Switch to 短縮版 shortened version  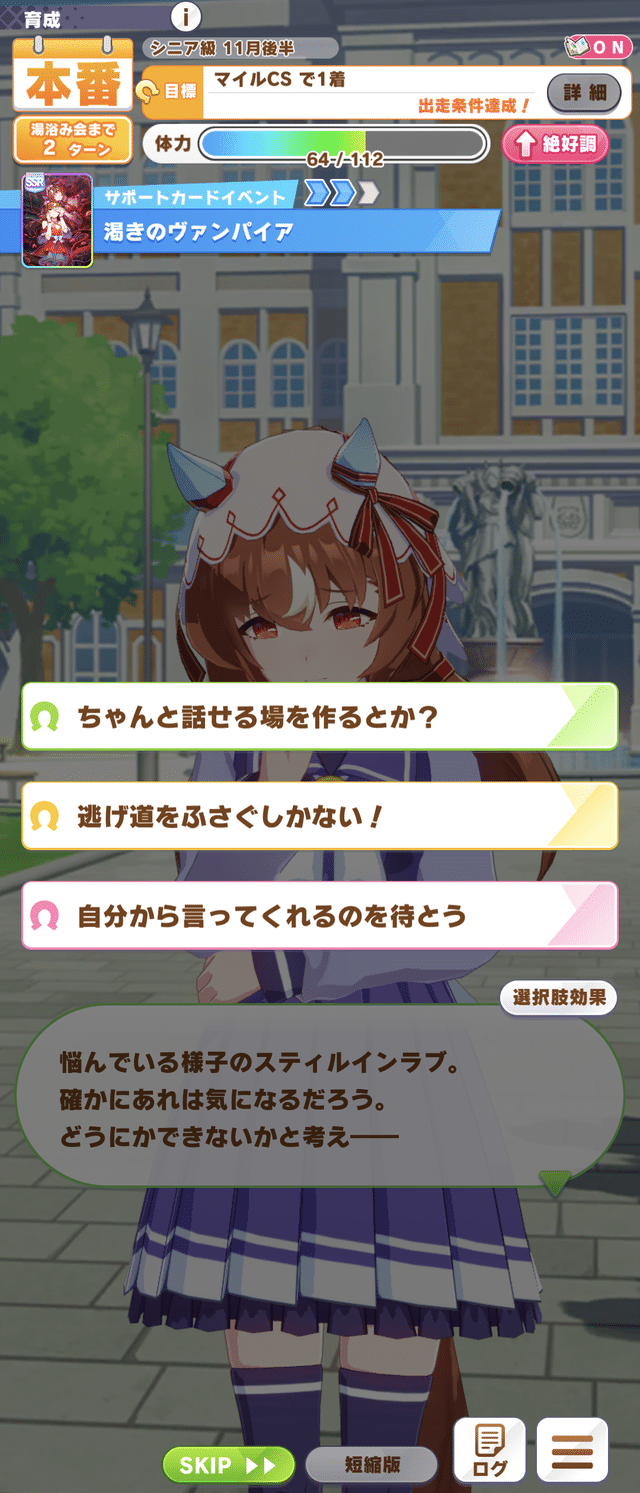coord(372,1465)
